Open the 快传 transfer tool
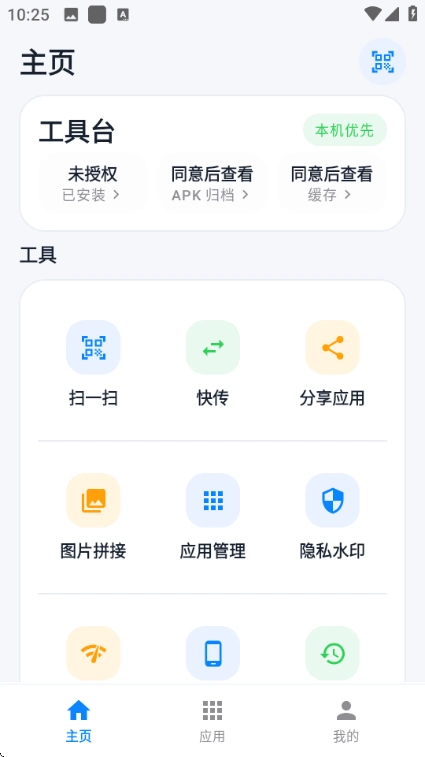The height and width of the screenshot is (757, 425). (212, 364)
